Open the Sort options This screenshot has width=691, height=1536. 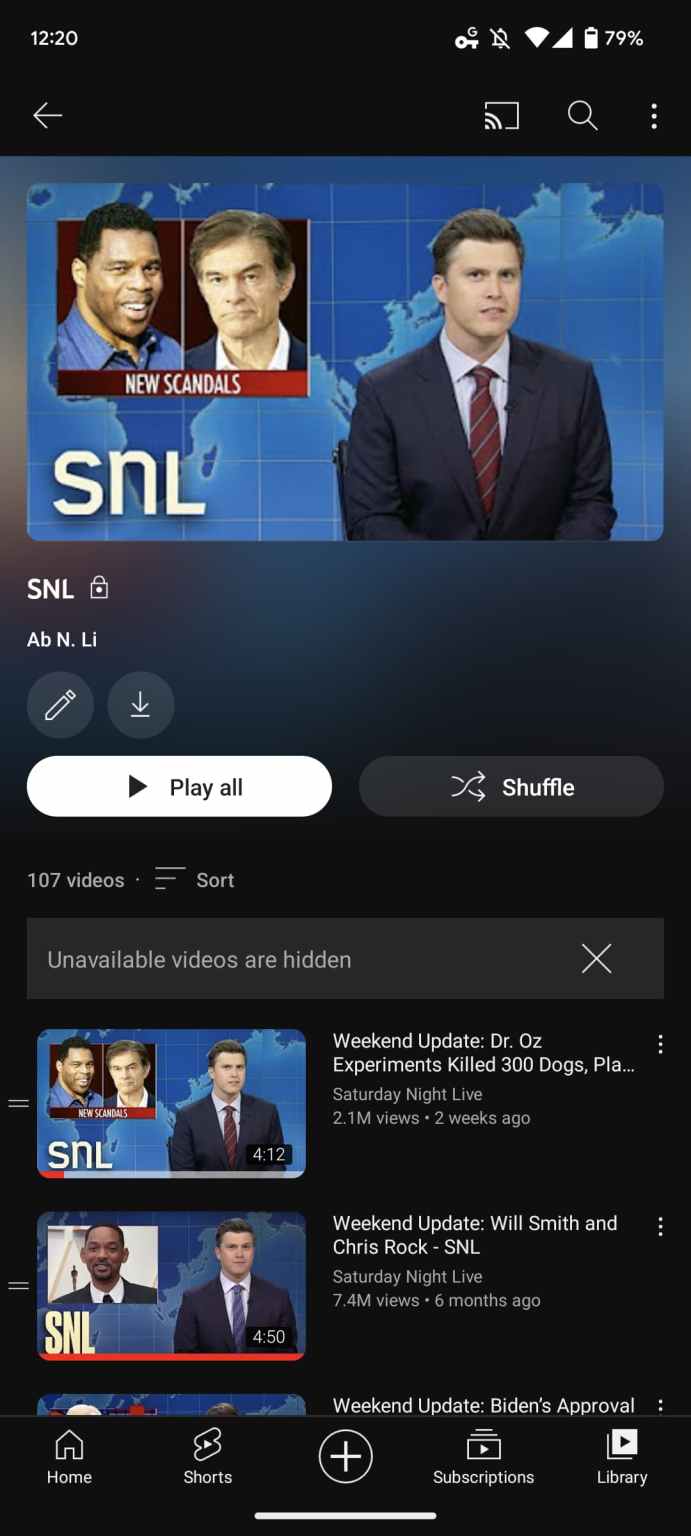point(195,880)
